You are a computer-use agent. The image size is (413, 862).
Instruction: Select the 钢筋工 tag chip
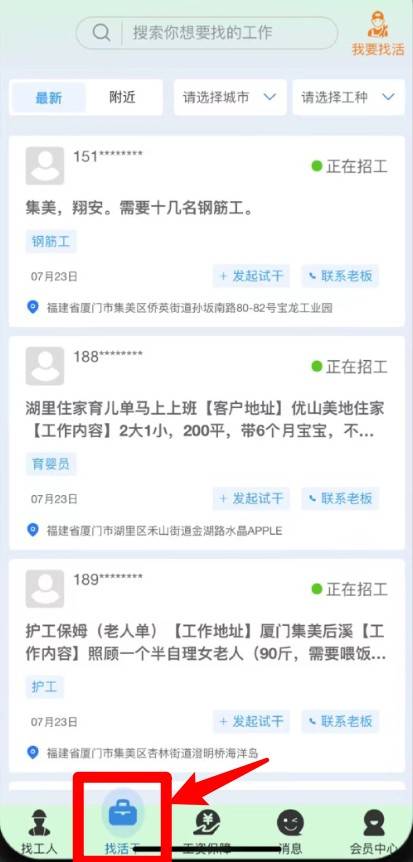click(51, 242)
